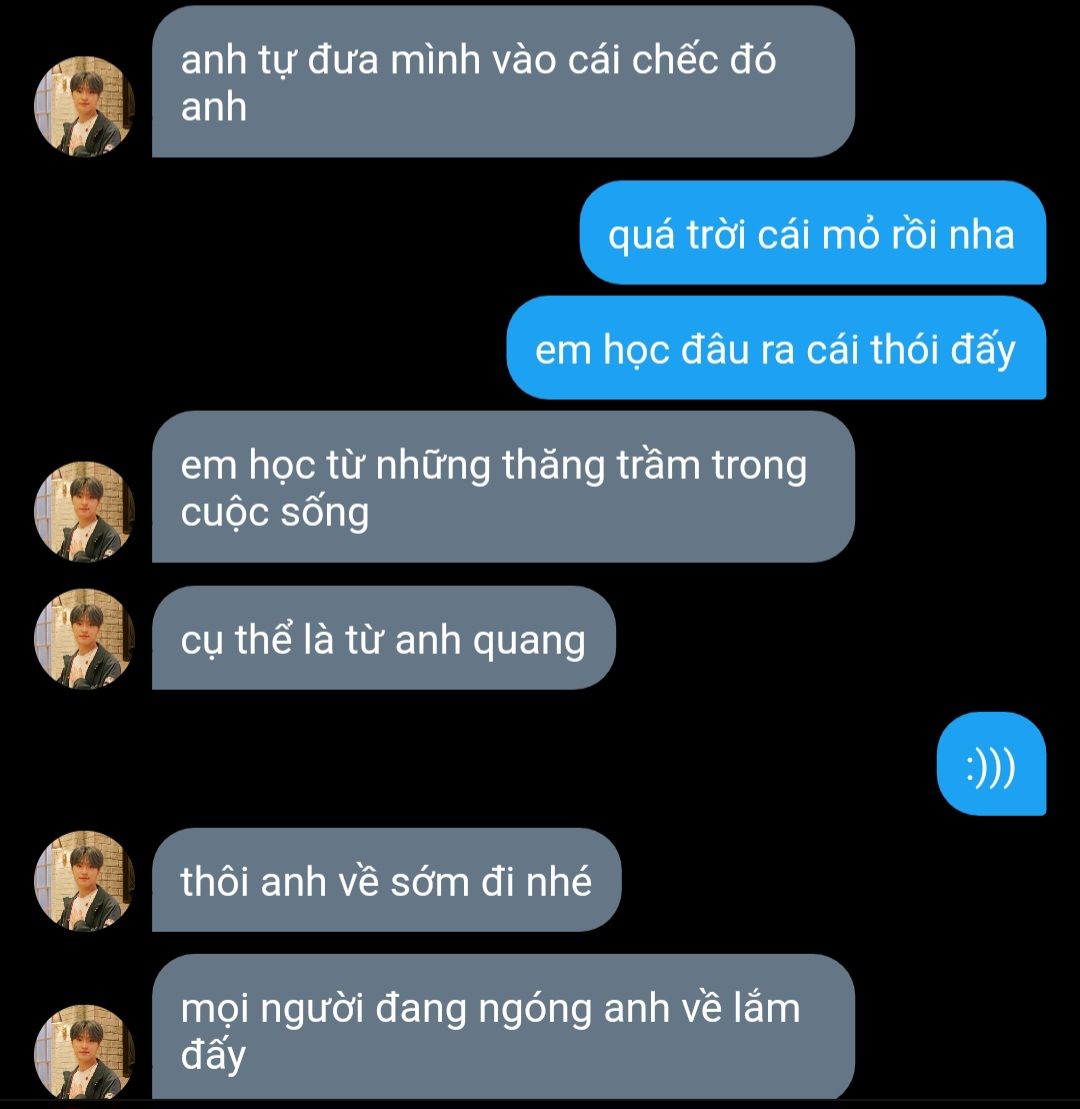Open sender's avatar beside 'anh tự đưa mình' message
This screenshot has height=1109, width=1080.
click(84, 106)
